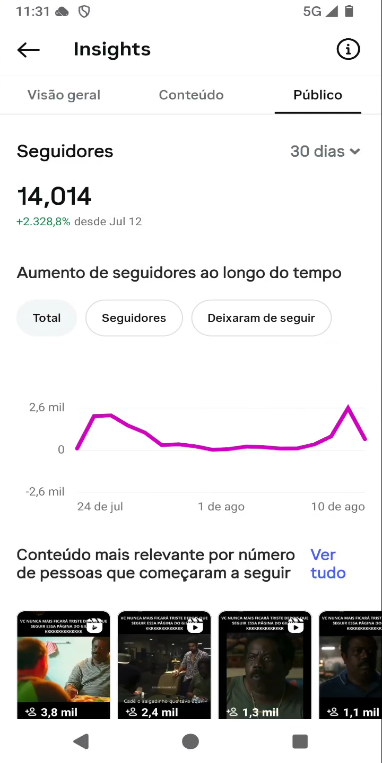Open the info icon in the header

[348, 49]
